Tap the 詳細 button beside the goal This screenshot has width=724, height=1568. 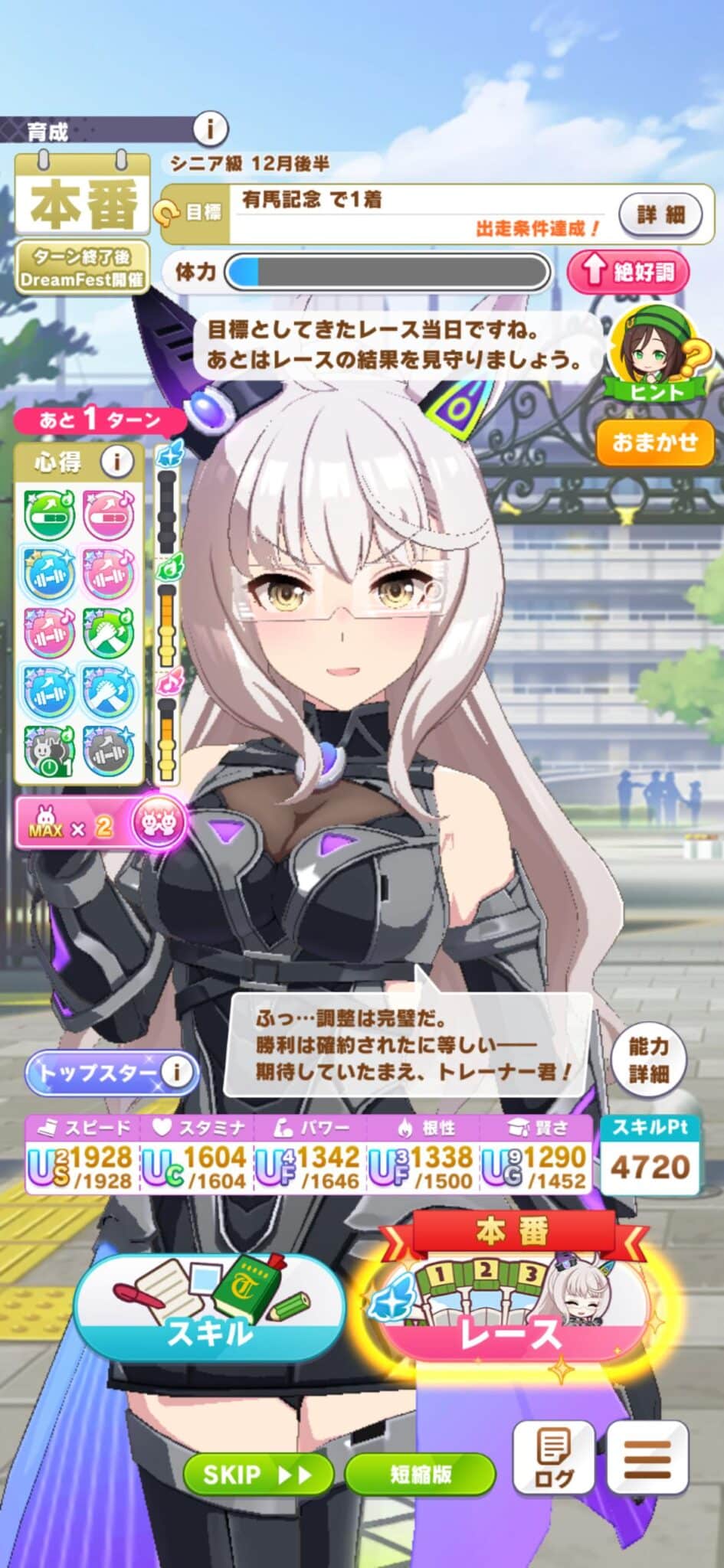pos(660,214)
